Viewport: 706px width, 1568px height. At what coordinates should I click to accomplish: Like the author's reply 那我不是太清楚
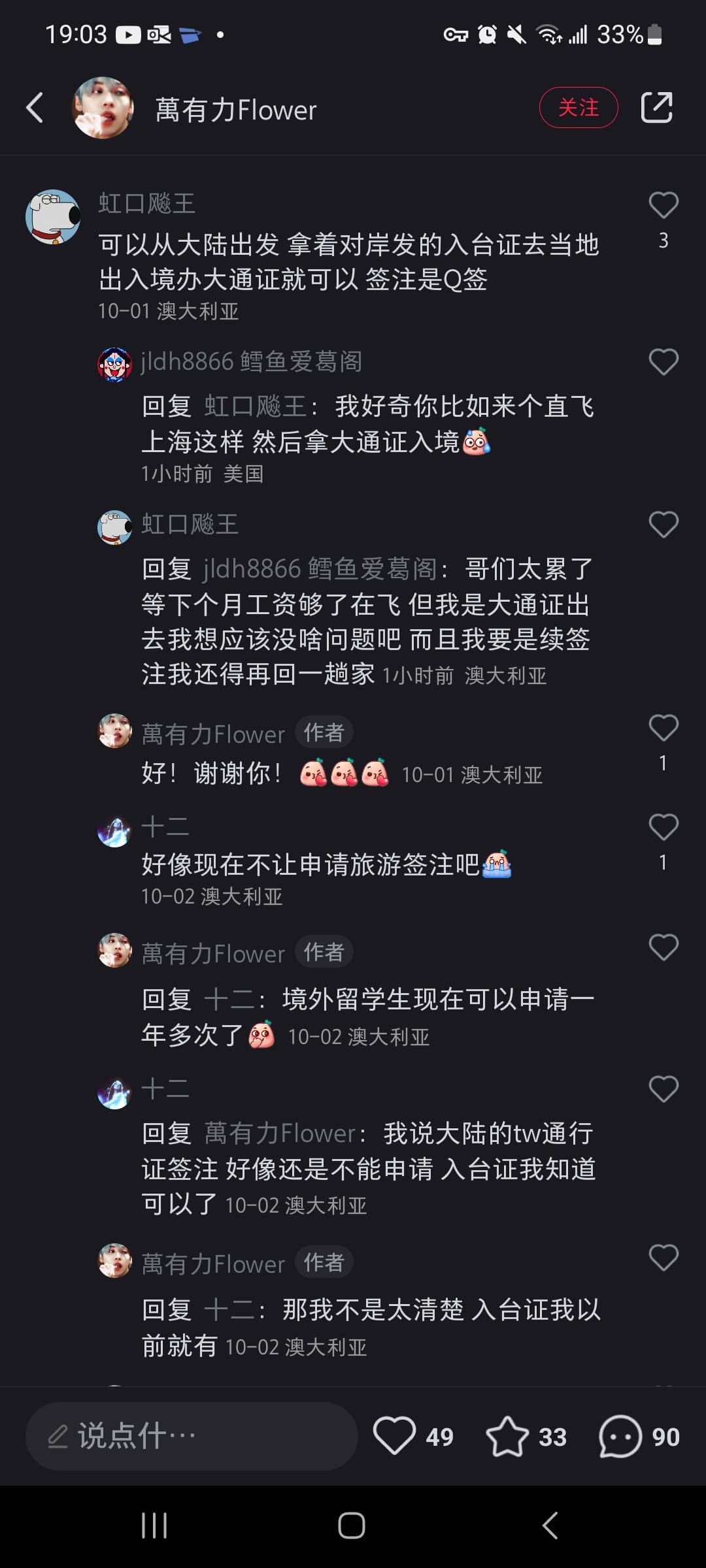point(663,1258)
